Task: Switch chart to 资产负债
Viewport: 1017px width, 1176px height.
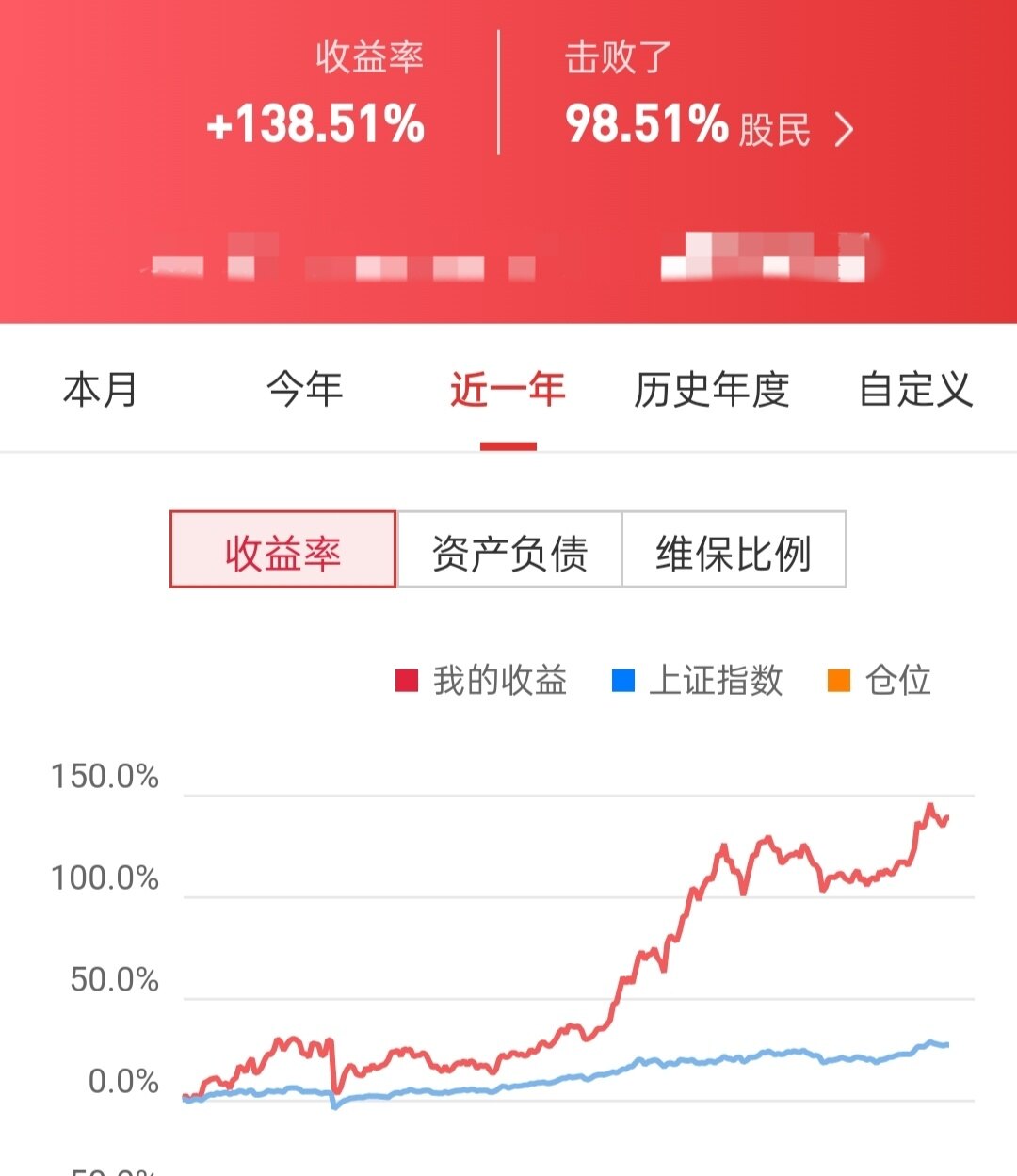Action: (x=509, y=551)
